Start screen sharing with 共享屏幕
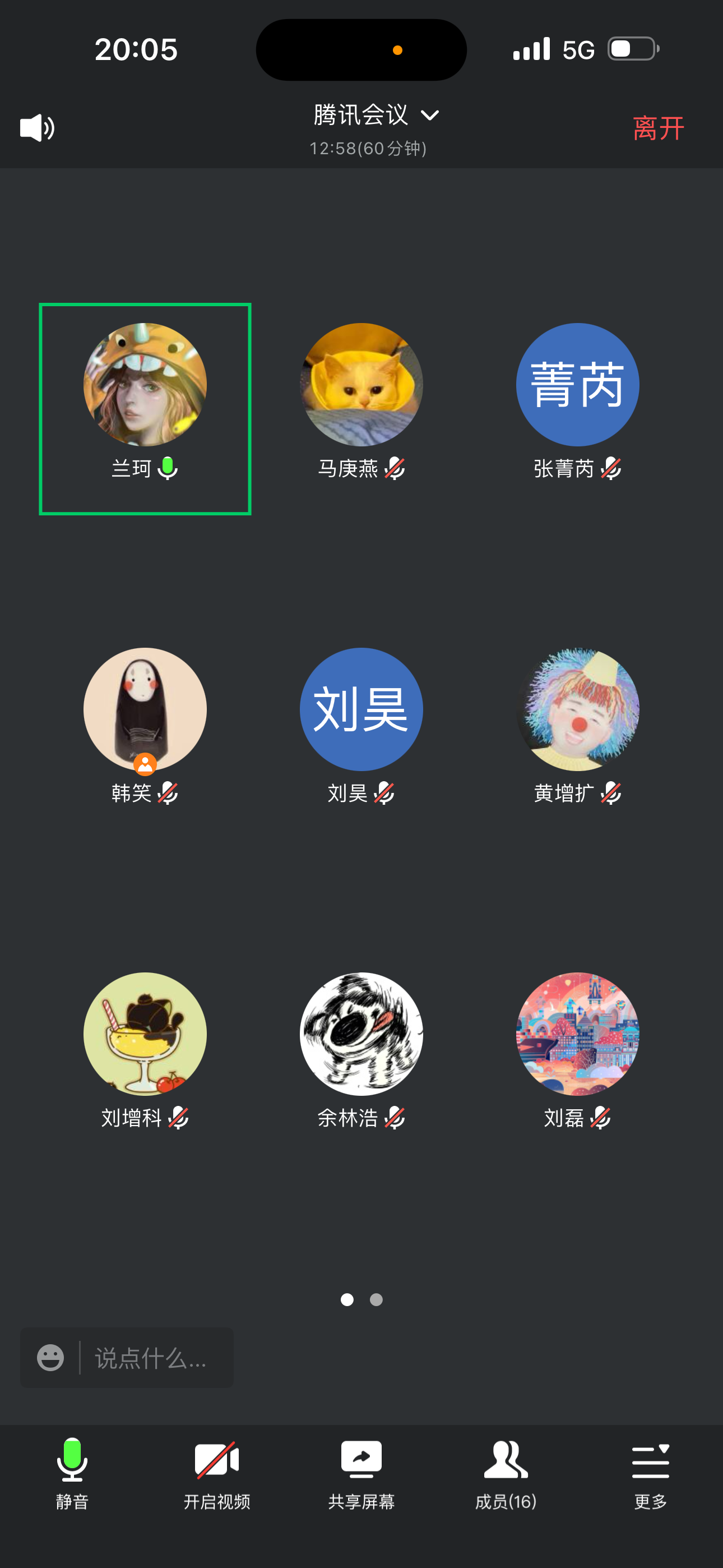 pos(361,1473)
